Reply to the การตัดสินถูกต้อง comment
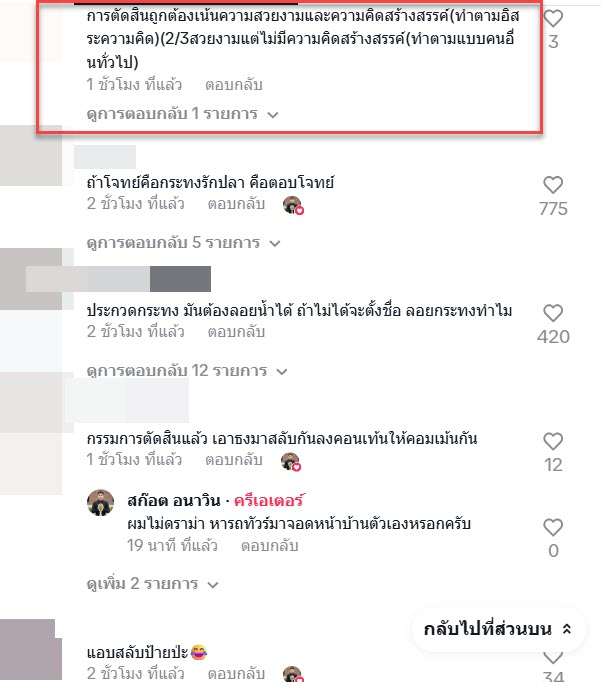This screenshot has width=601, height=682. tap(235, 86)
